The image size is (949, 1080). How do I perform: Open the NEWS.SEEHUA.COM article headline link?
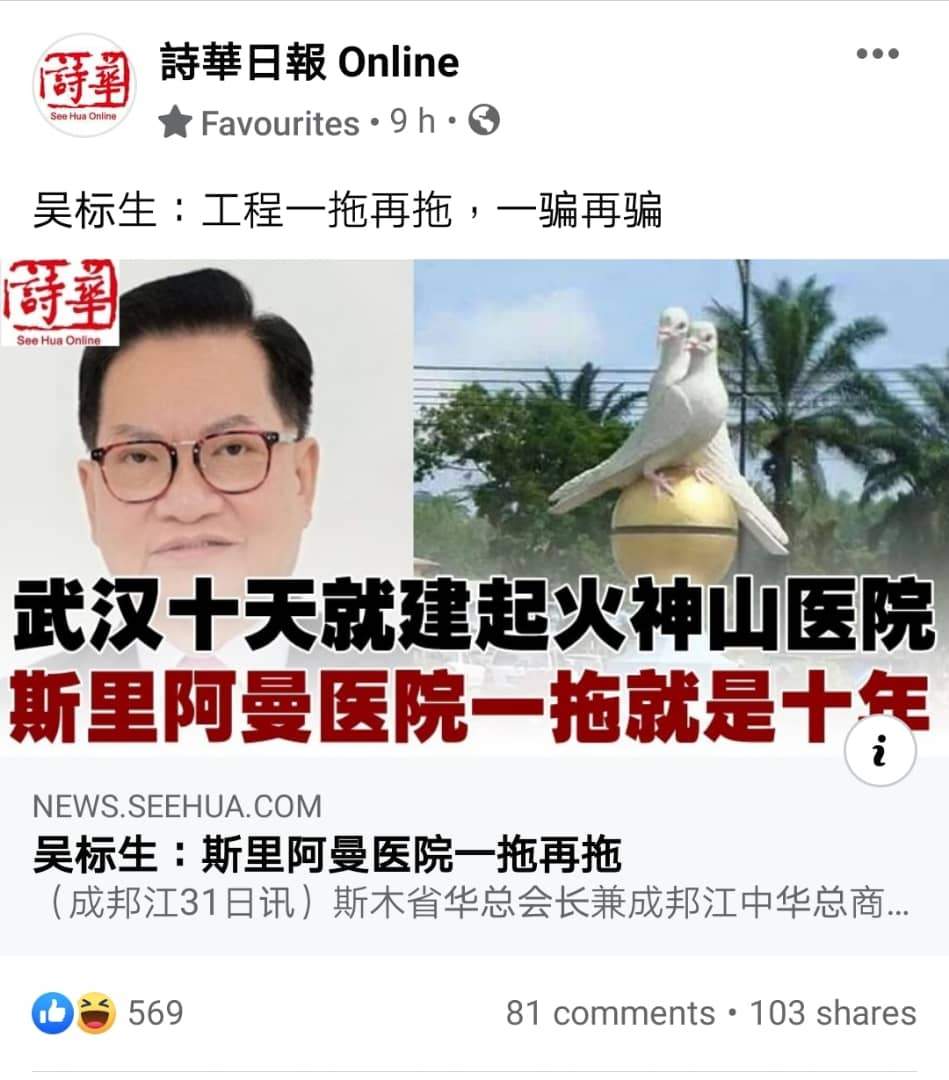click(x=327, y=856)
